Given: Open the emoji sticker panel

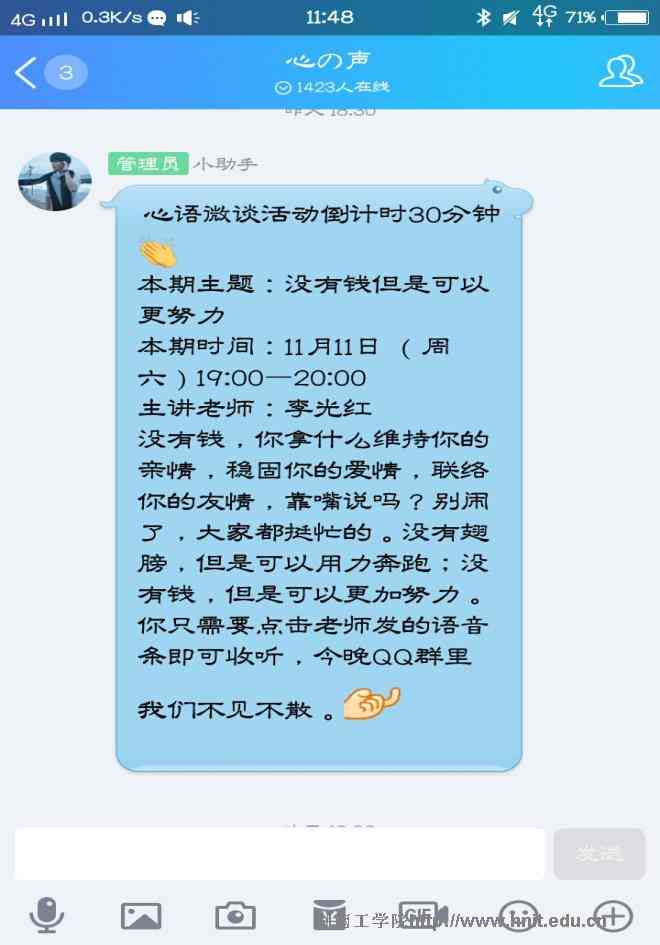Looking at the screenshot, I should (518, 914).
